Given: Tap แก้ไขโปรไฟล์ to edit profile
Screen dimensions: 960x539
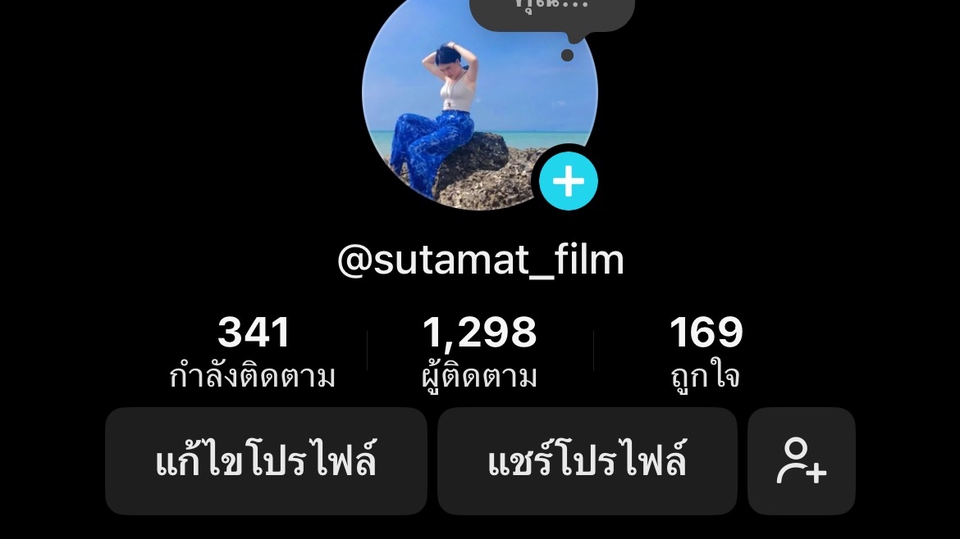Looking at the screenshot, I should click(x=266, y=461).
